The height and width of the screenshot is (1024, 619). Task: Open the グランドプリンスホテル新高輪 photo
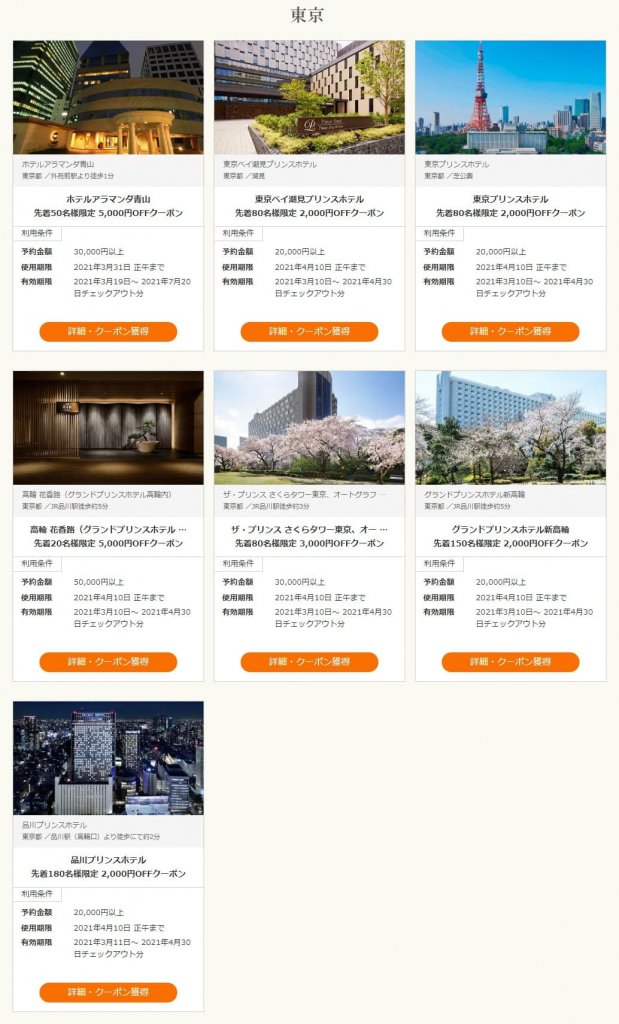click(x=511, y=428)
